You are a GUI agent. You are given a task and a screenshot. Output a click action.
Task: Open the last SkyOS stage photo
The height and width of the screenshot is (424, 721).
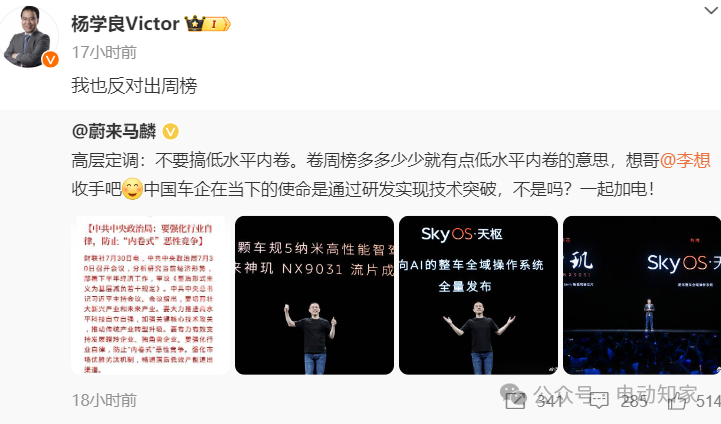point(641,295)
